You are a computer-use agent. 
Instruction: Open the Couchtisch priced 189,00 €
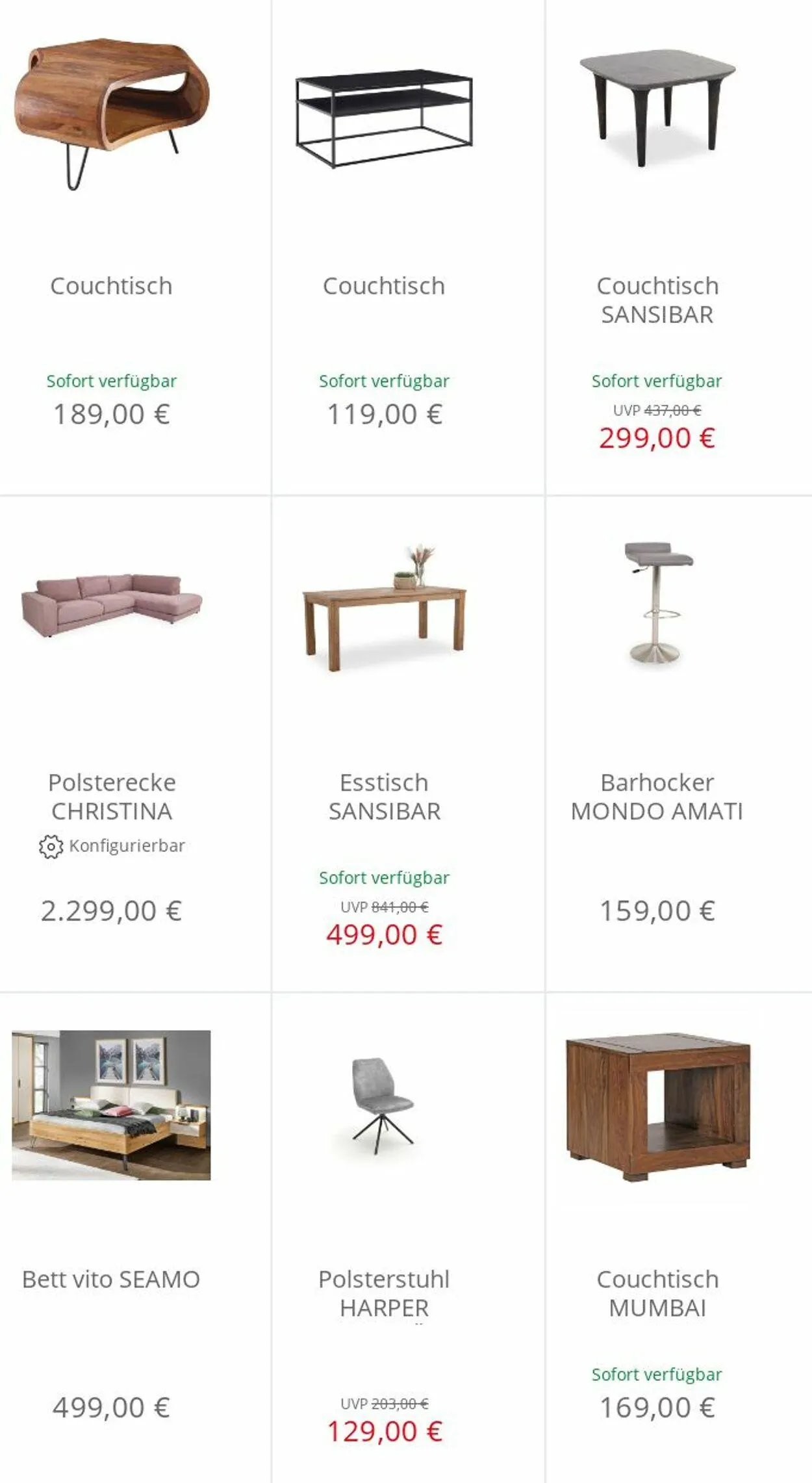[111, 247]
